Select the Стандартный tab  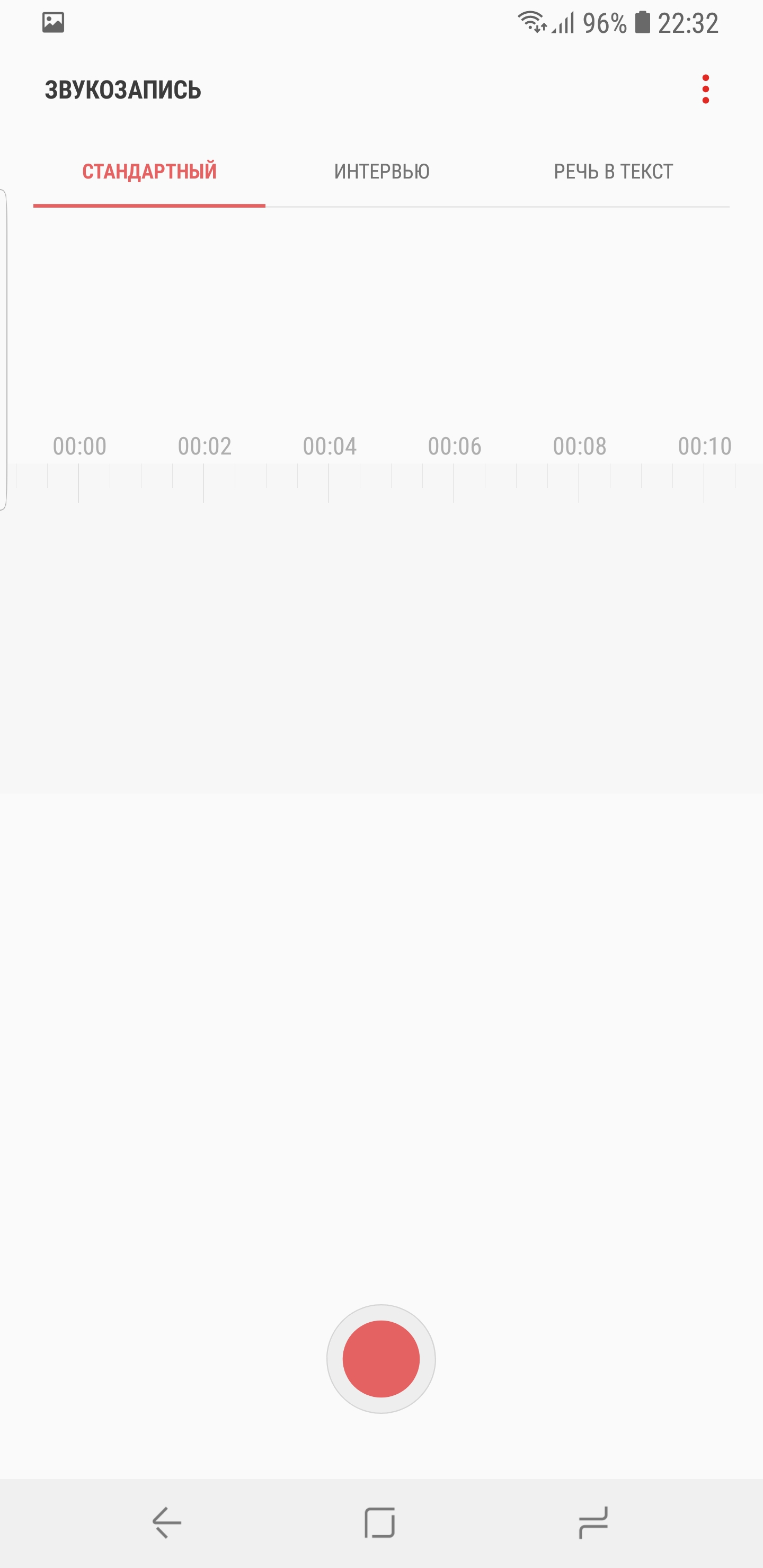[149, 172]
